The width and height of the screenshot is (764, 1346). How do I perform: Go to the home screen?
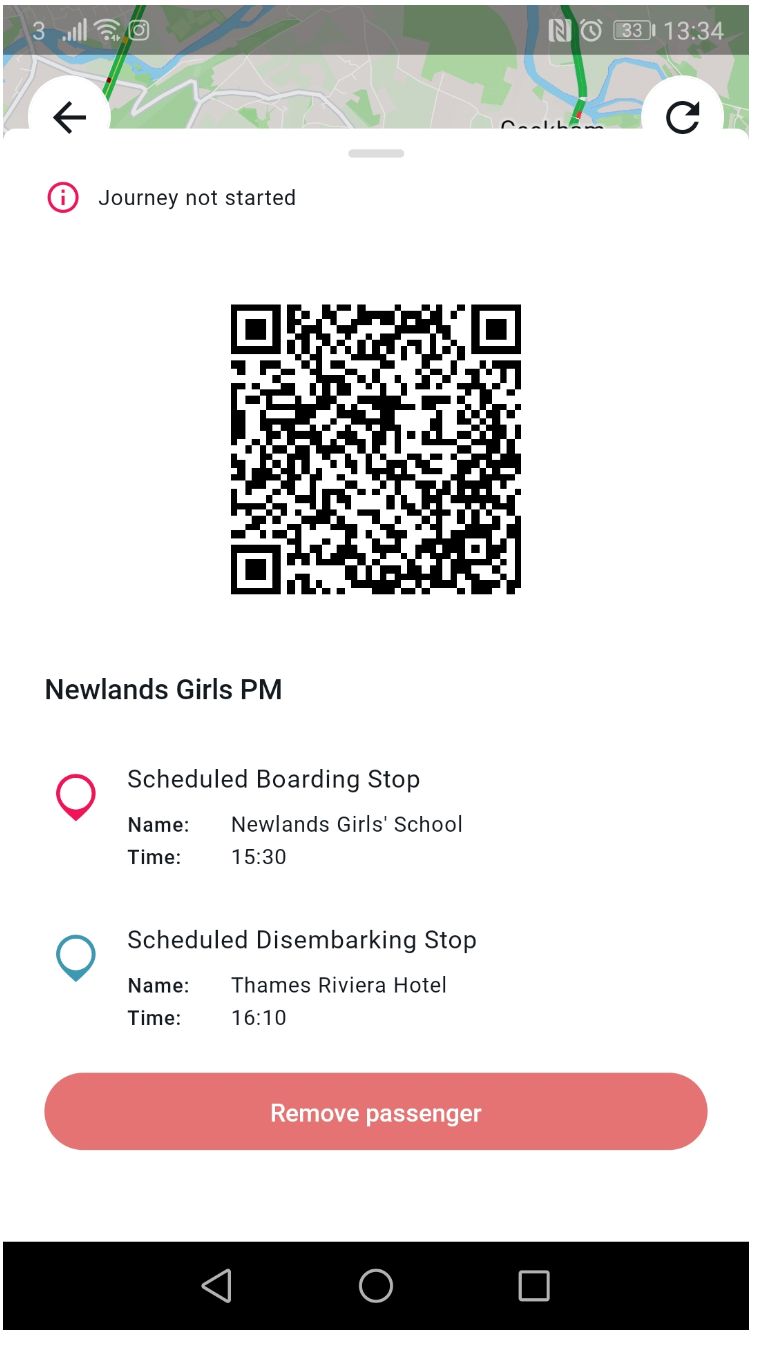click(x=376, y=1285)
